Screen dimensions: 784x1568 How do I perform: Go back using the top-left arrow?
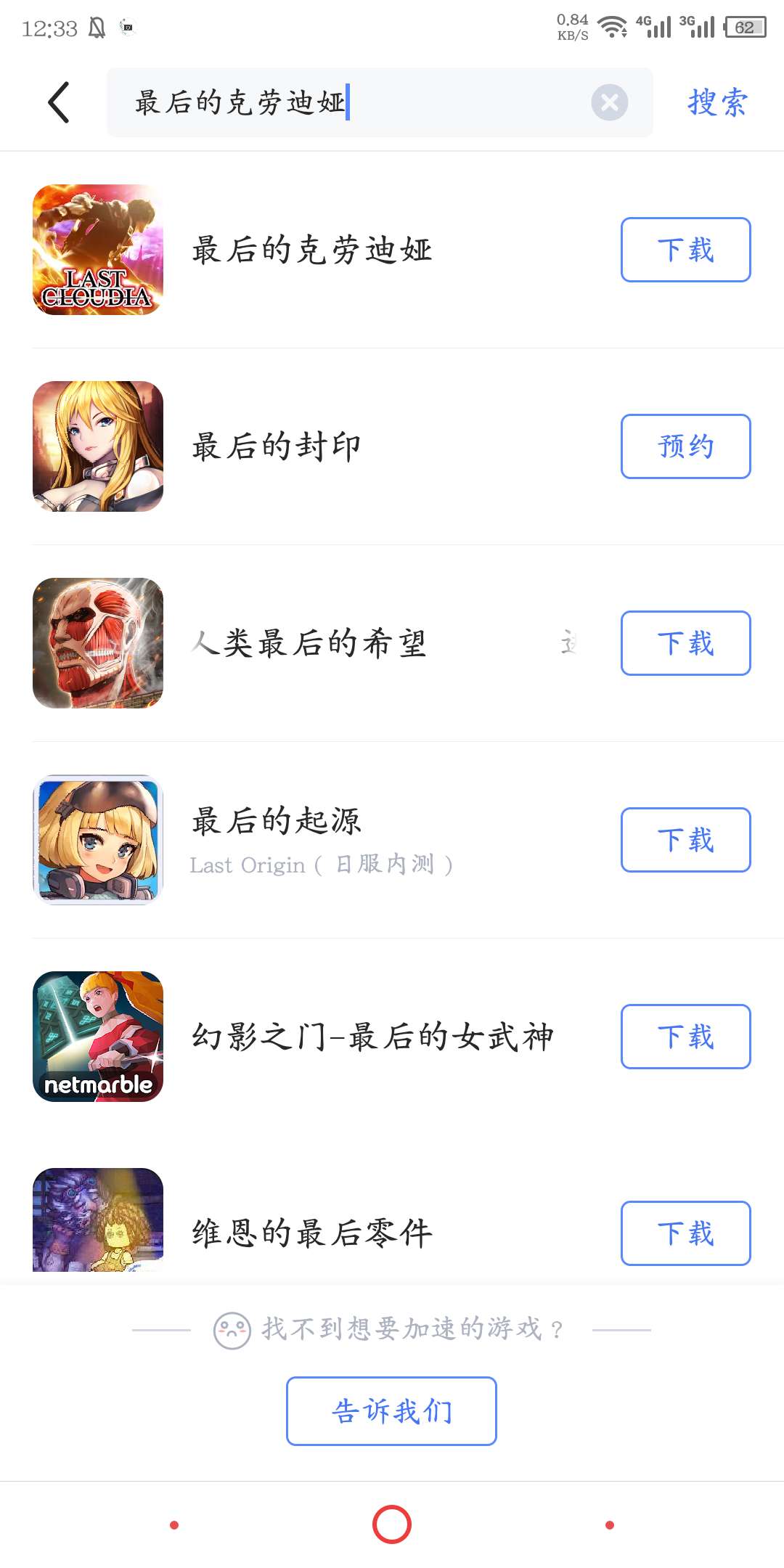pyautogui.click(x=59, y=102)
